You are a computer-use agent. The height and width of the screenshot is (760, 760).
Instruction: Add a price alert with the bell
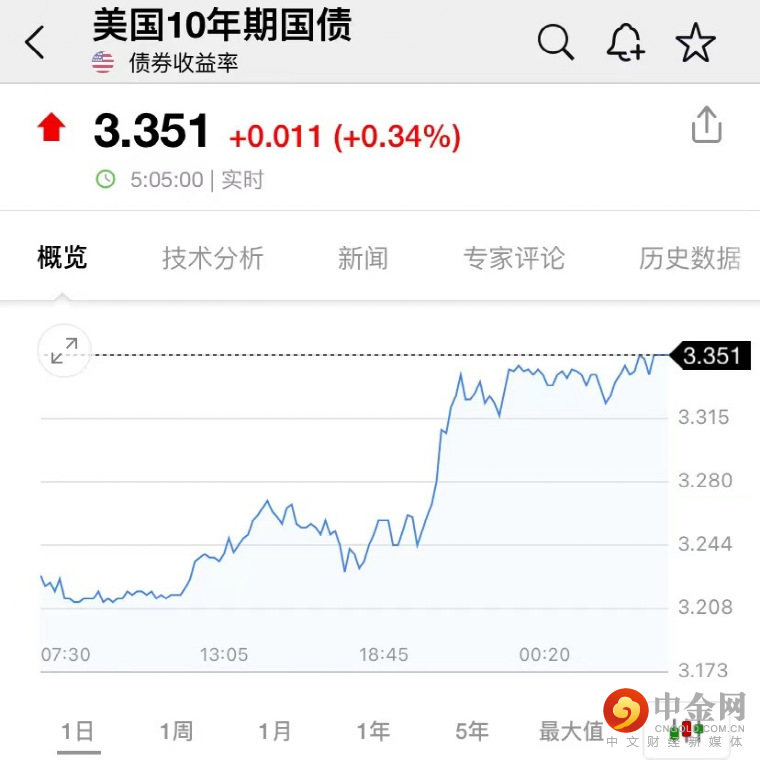click(x=626, y=42)
